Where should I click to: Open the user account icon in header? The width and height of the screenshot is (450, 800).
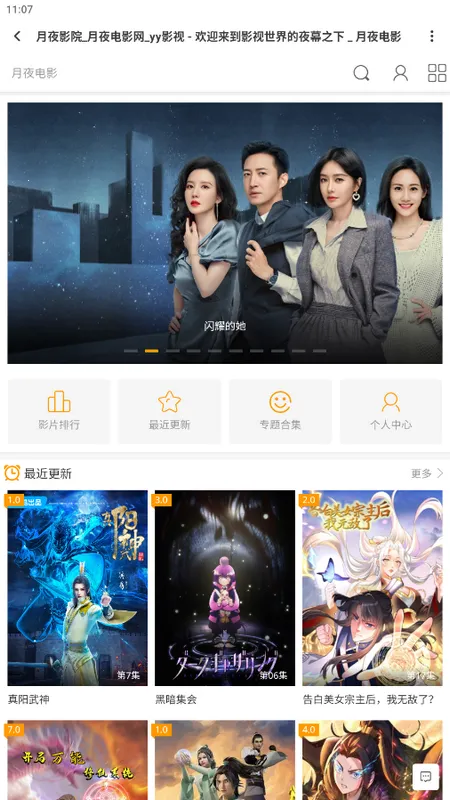(x=401, y=73)
